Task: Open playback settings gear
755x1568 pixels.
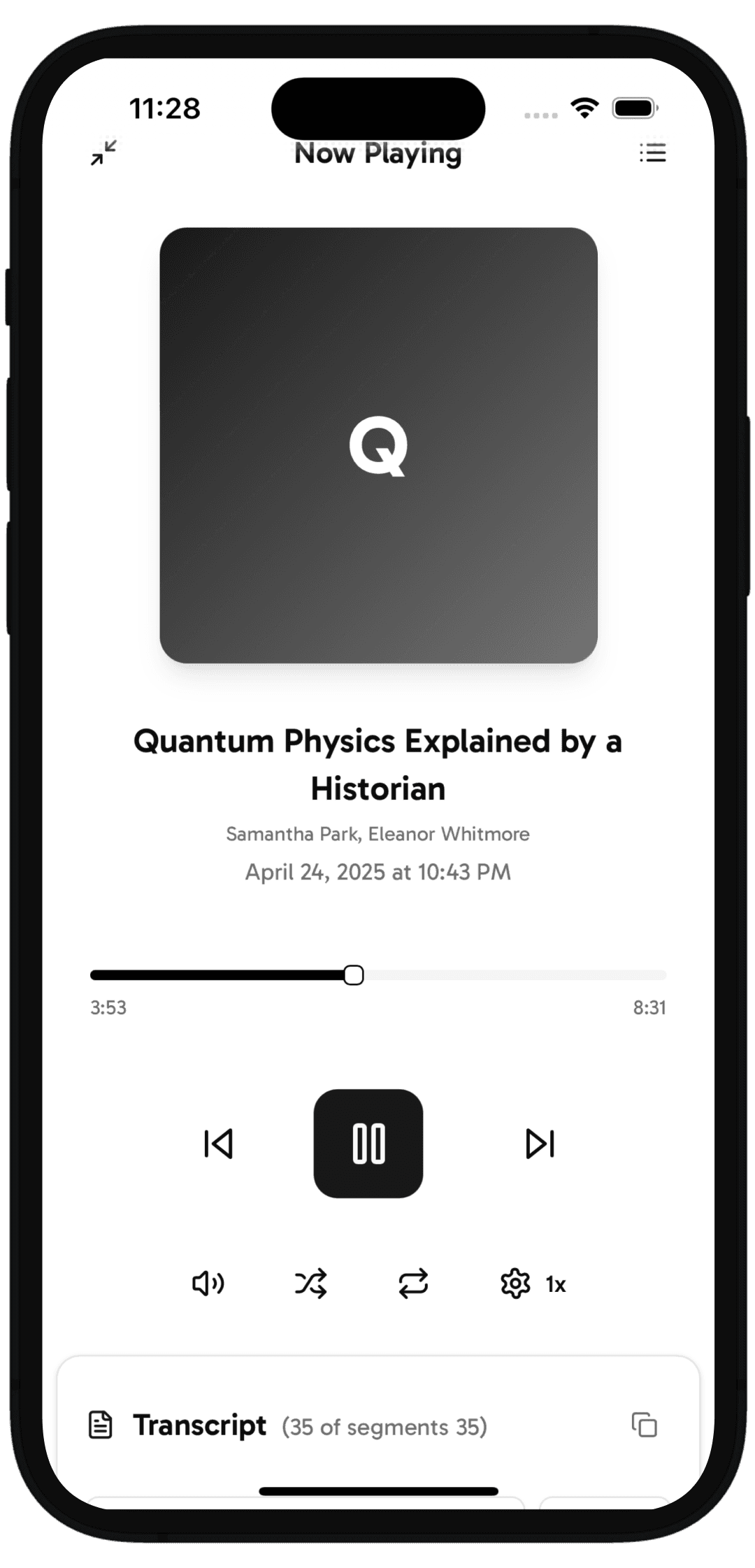Action: 515,1283
